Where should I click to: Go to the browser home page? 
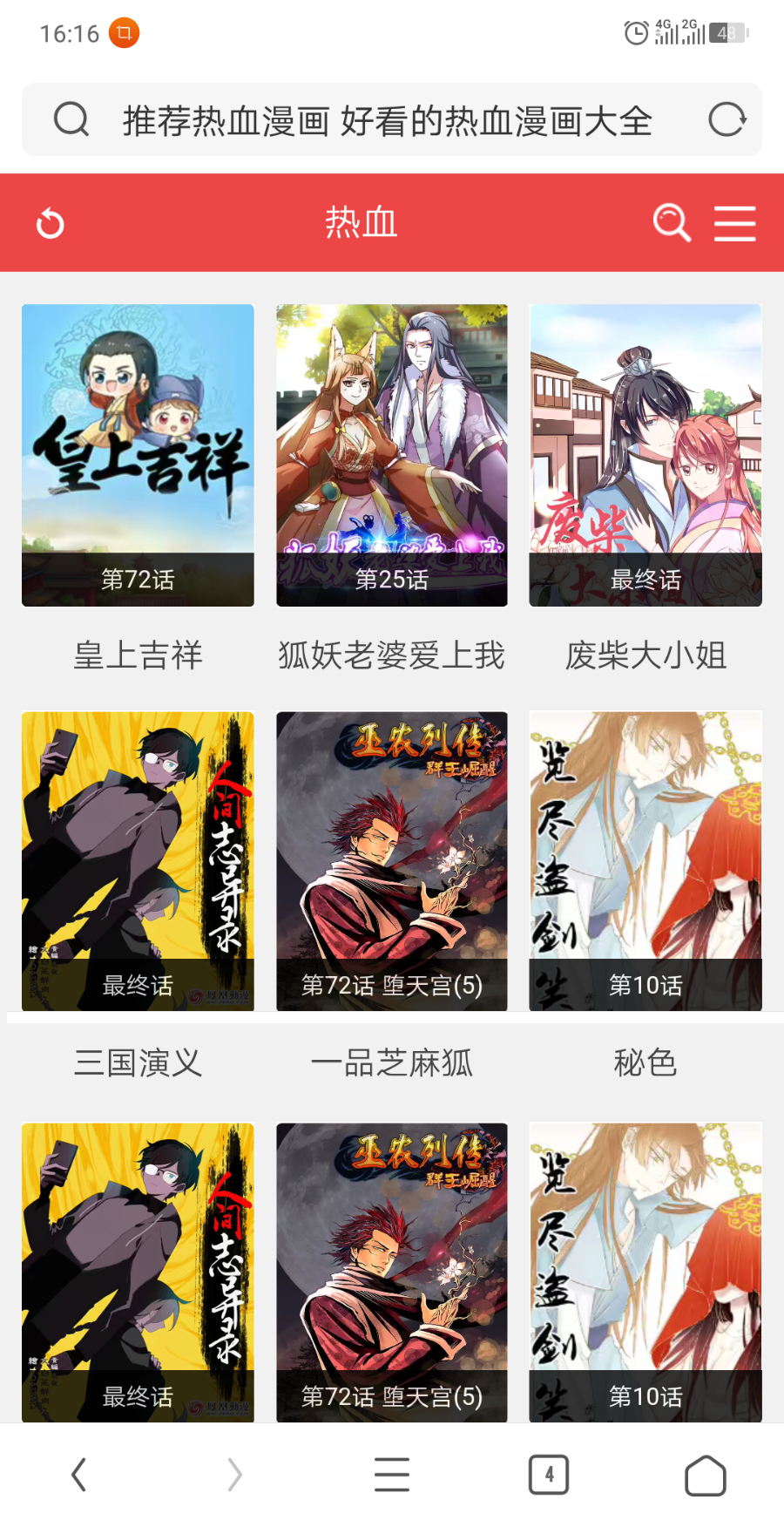pos(706,1475)
